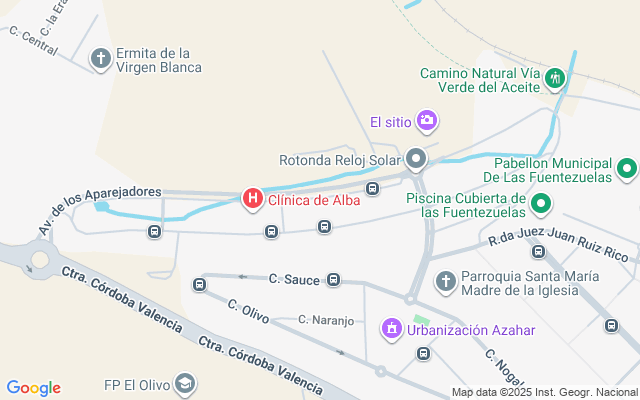640x400 pixels.
Task: Select the FP El Olivo school pin
Action: tap(185, 384)
